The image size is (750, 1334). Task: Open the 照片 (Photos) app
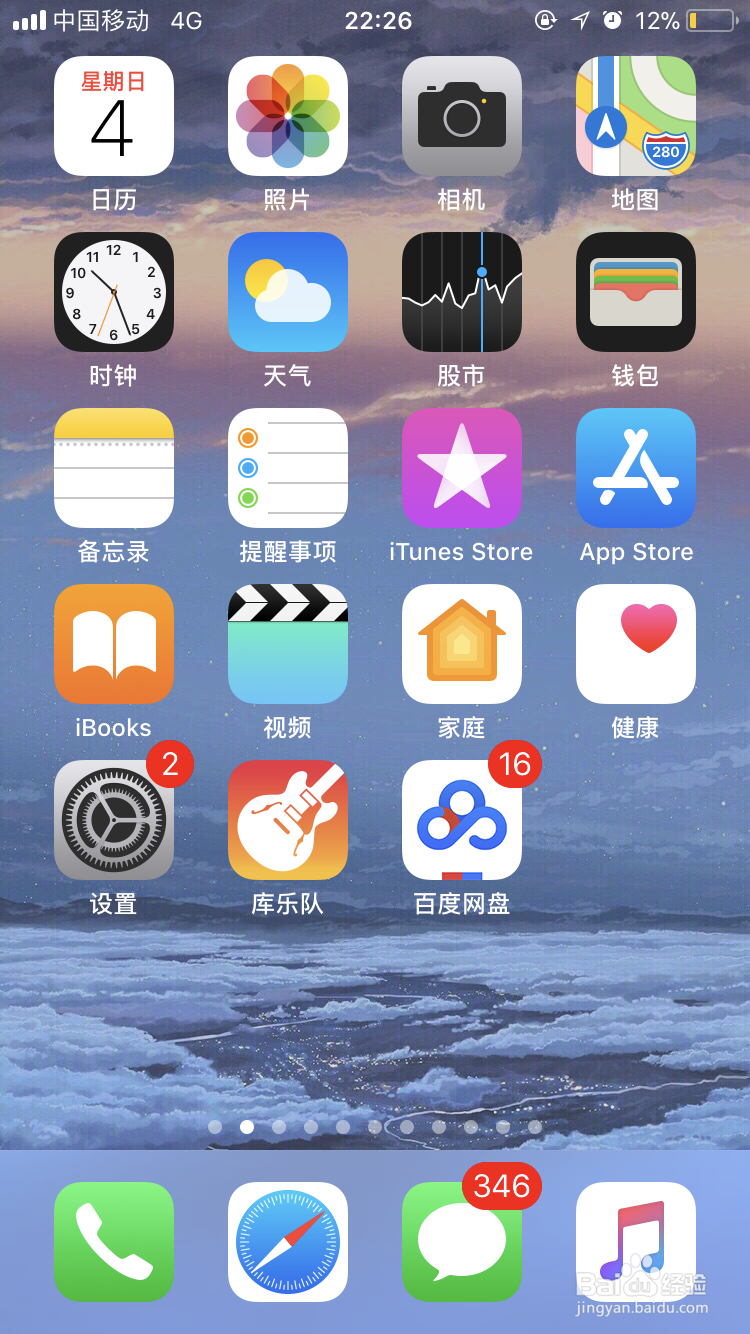tap(287, 115)
